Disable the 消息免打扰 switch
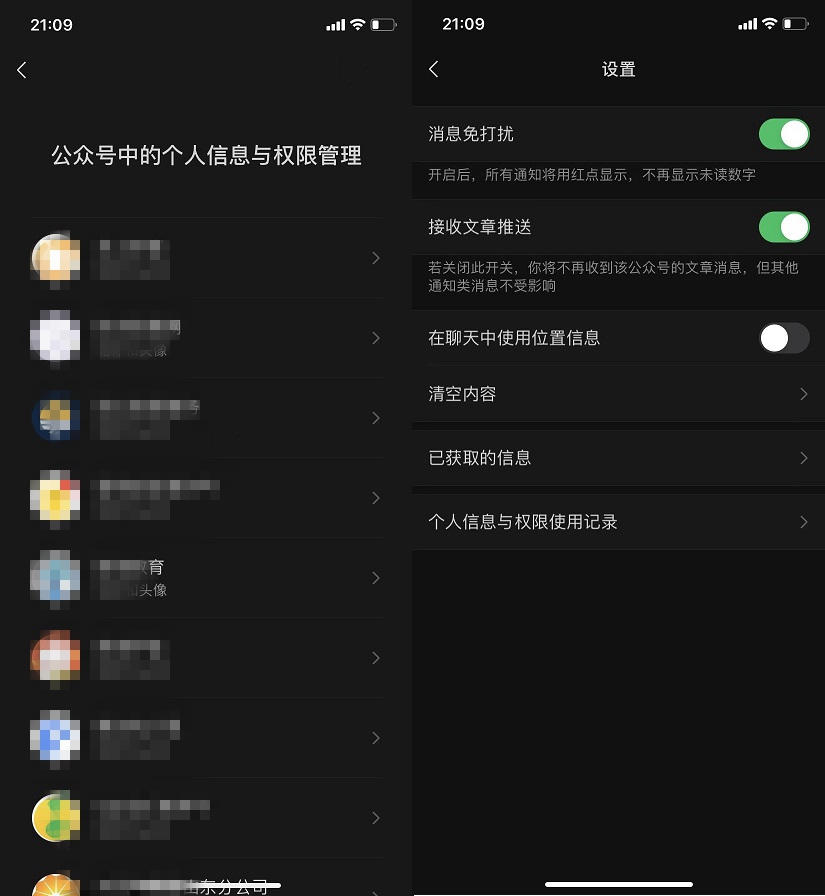 pyautogui.click(x=784, y=133)
